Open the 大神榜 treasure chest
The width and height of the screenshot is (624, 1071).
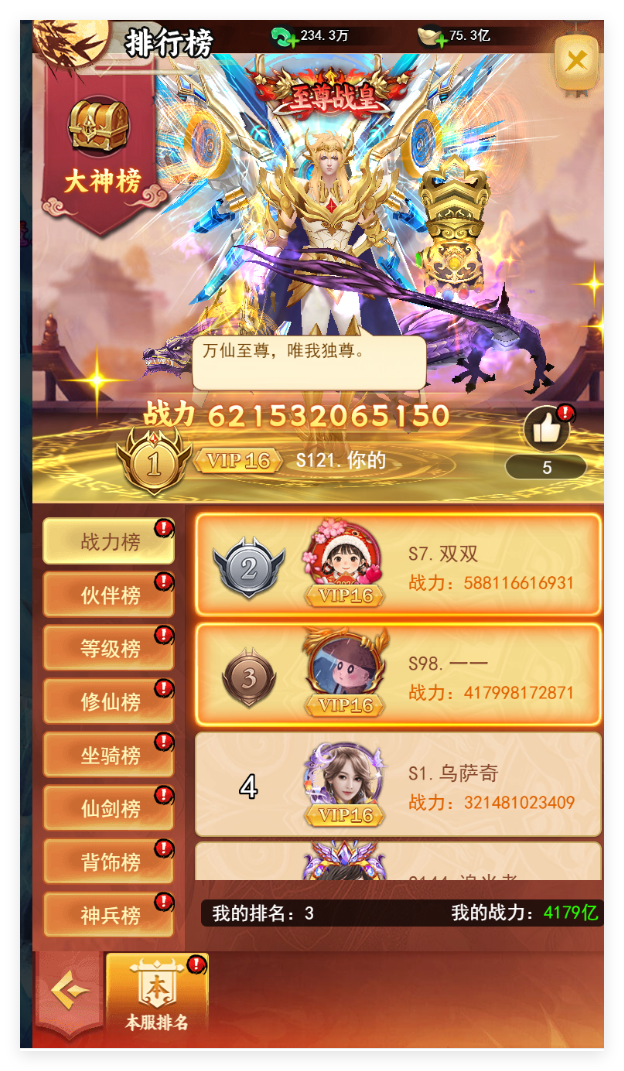click(99, 127)
